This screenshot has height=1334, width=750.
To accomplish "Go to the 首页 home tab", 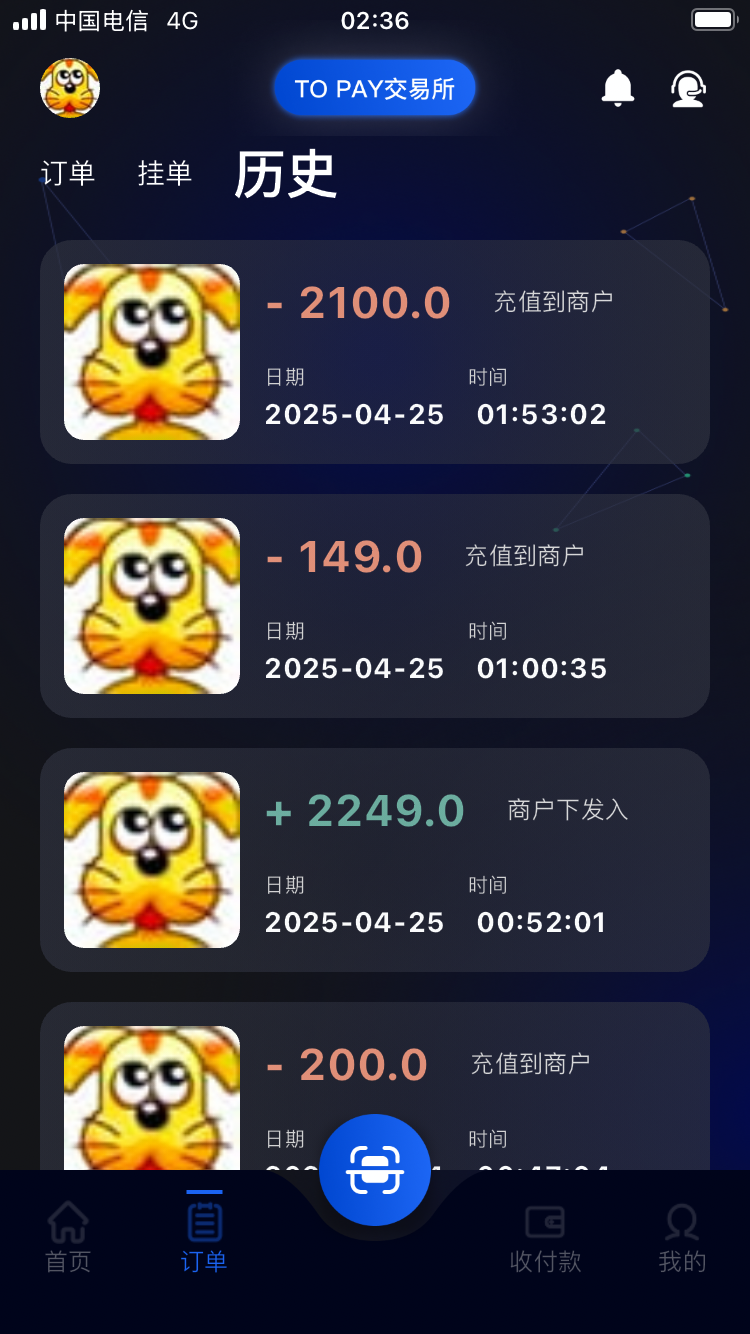I will coord(68,1238).
